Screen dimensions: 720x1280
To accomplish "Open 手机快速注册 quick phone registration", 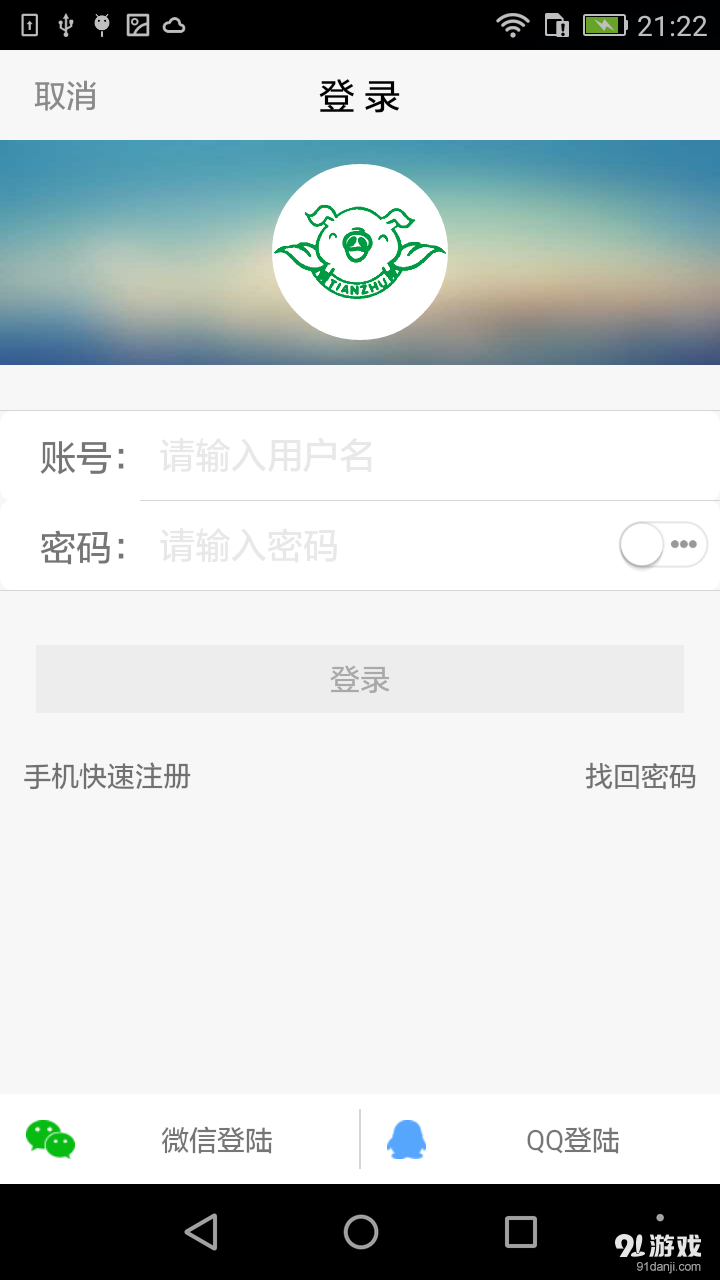I will click(107, 777).
